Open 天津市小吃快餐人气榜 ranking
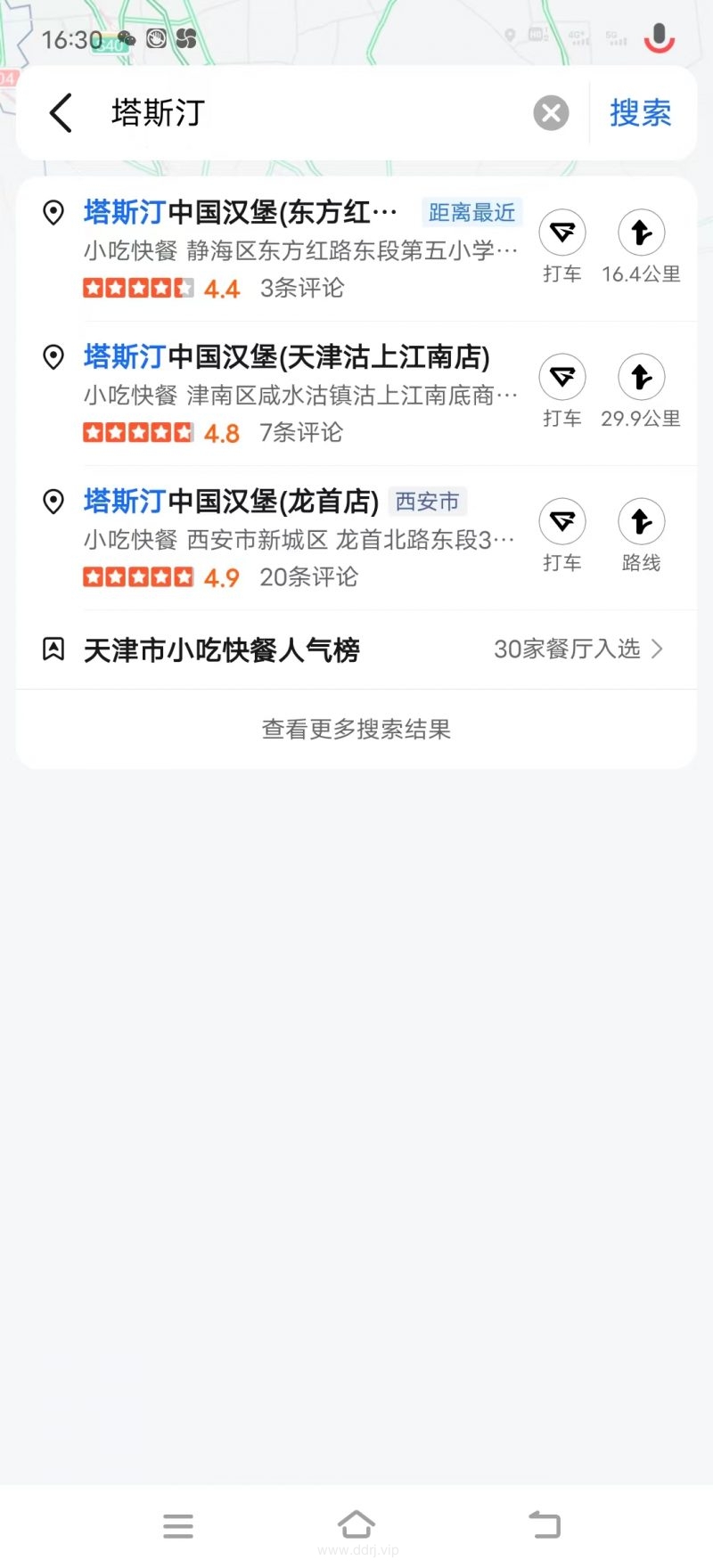713x1568 pixels. 356,649
